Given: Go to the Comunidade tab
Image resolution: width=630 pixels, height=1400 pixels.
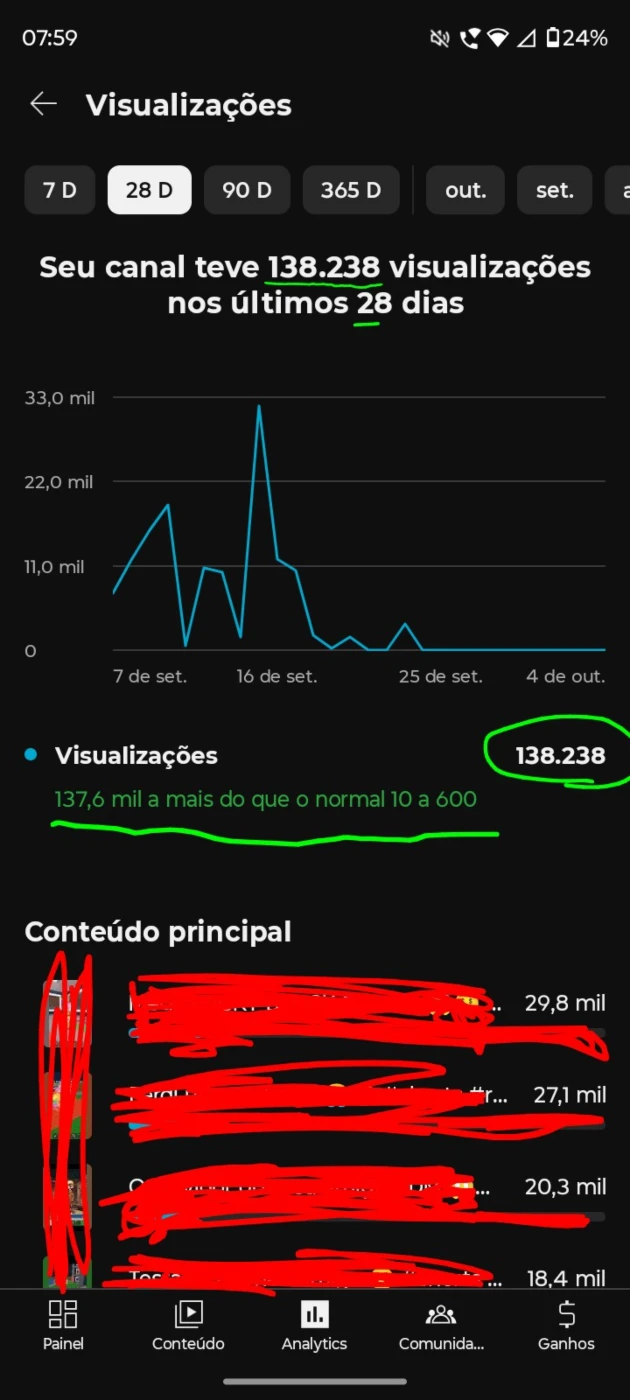Looking at the screenshot, I should [x=440, y=1325].
